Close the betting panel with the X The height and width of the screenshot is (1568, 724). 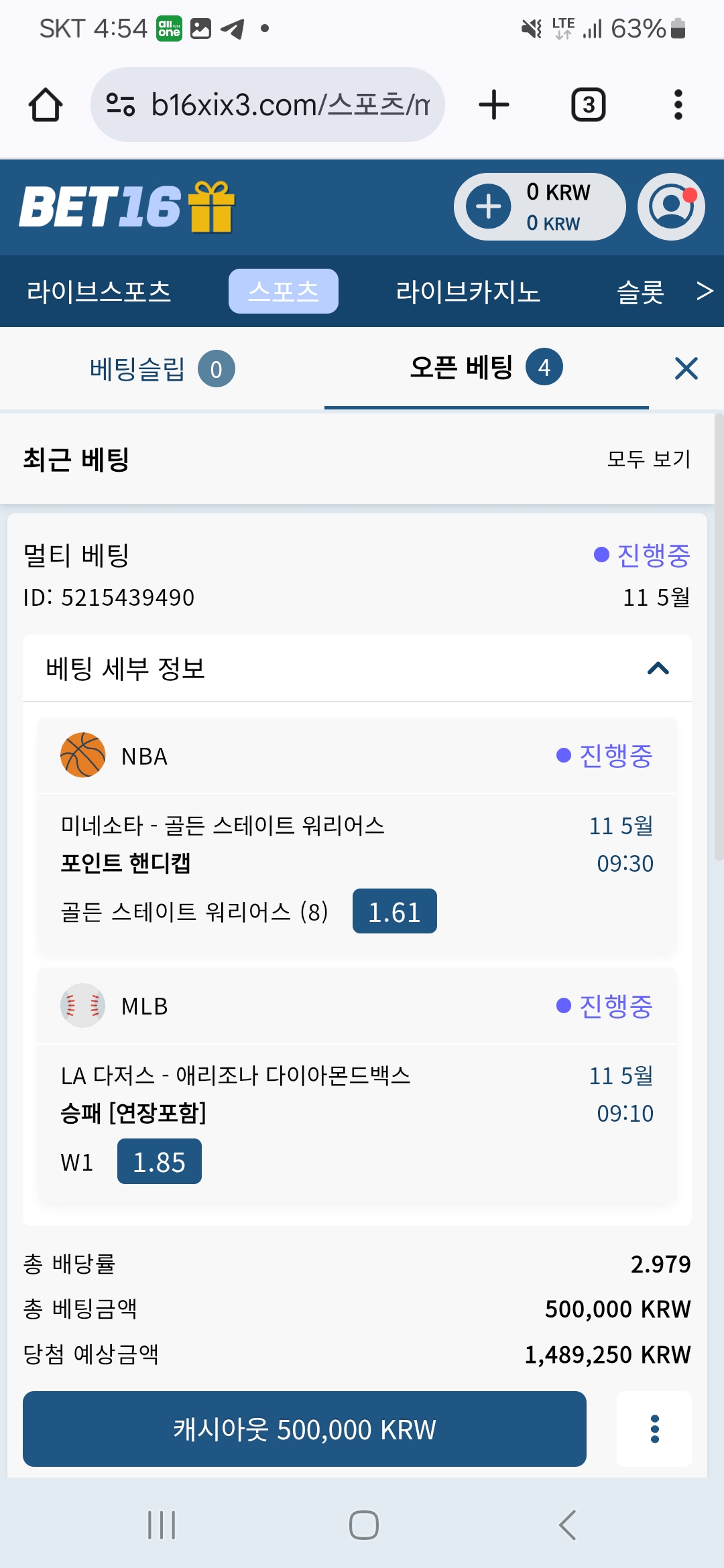tap(686, 368)
